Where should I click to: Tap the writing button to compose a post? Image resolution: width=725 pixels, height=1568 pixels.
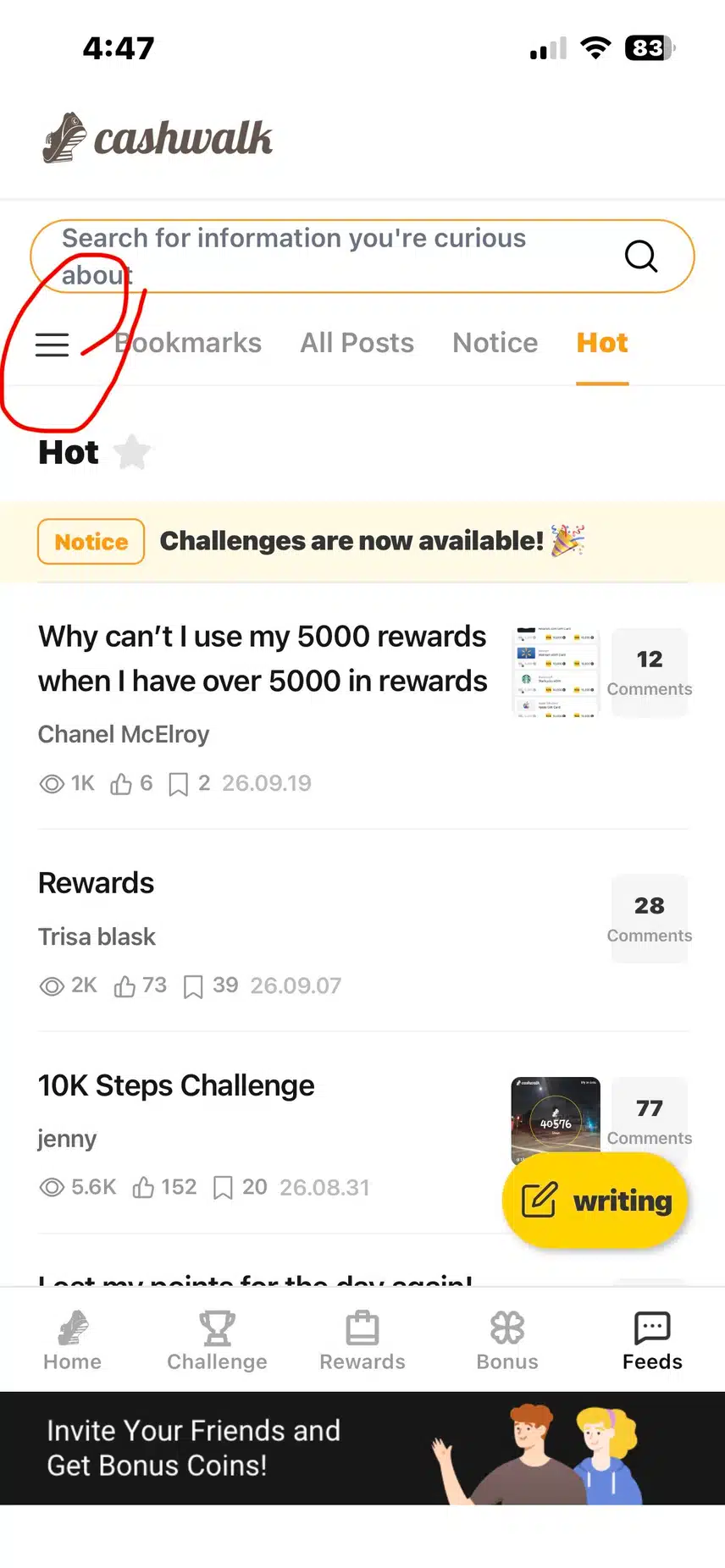[x=595, y=1201]
